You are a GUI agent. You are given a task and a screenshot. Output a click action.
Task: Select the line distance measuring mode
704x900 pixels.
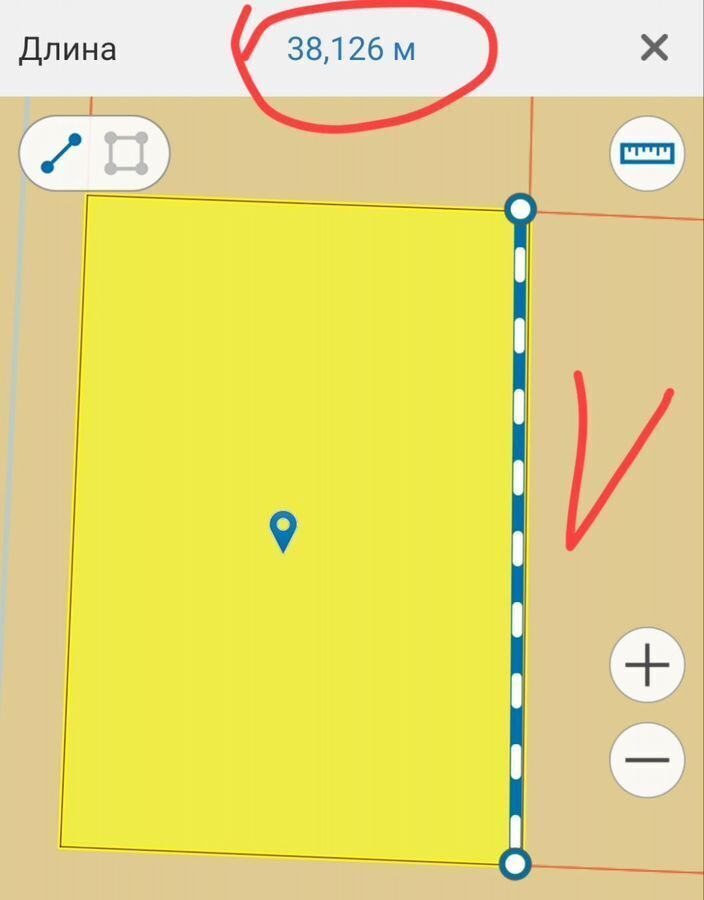pos(61,154)
